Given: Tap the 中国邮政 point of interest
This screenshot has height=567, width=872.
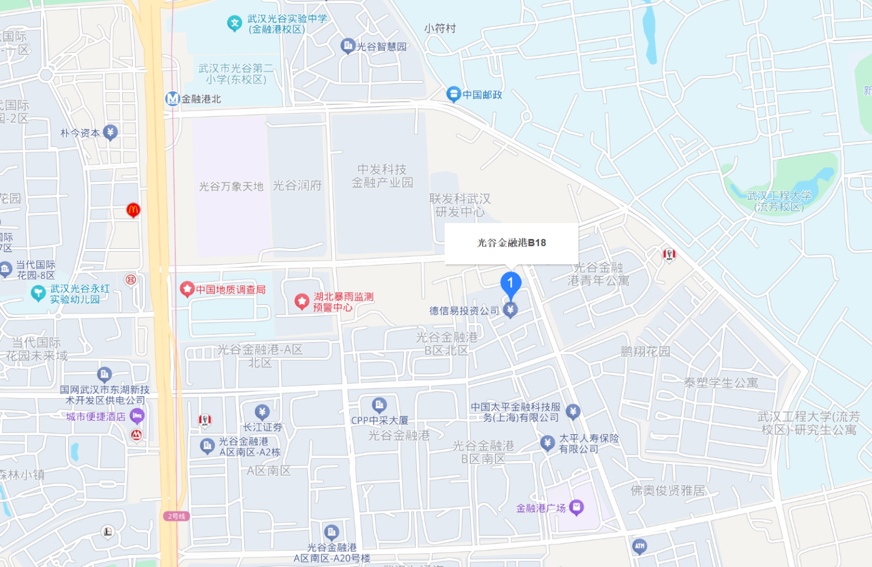Looking at the screenshot, I should point(454,95).
